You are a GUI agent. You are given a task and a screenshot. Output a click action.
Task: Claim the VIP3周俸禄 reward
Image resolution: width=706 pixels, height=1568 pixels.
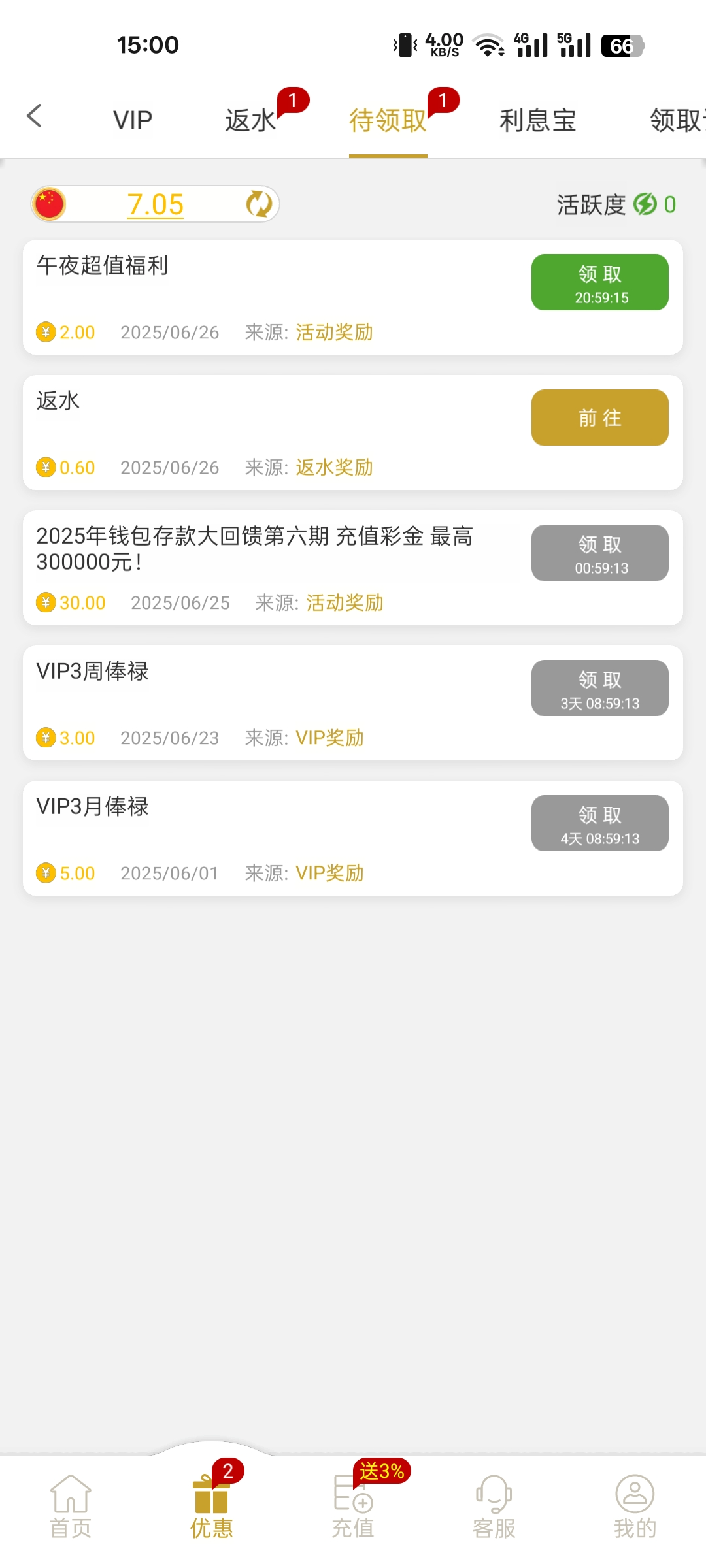point(599,688)
